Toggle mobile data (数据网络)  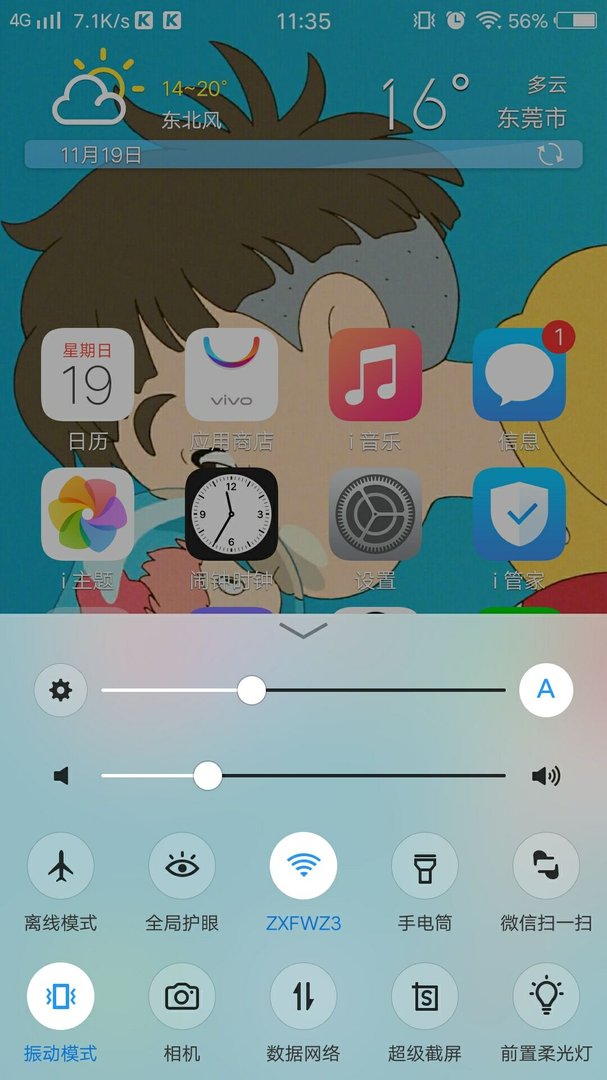point(304,996)
